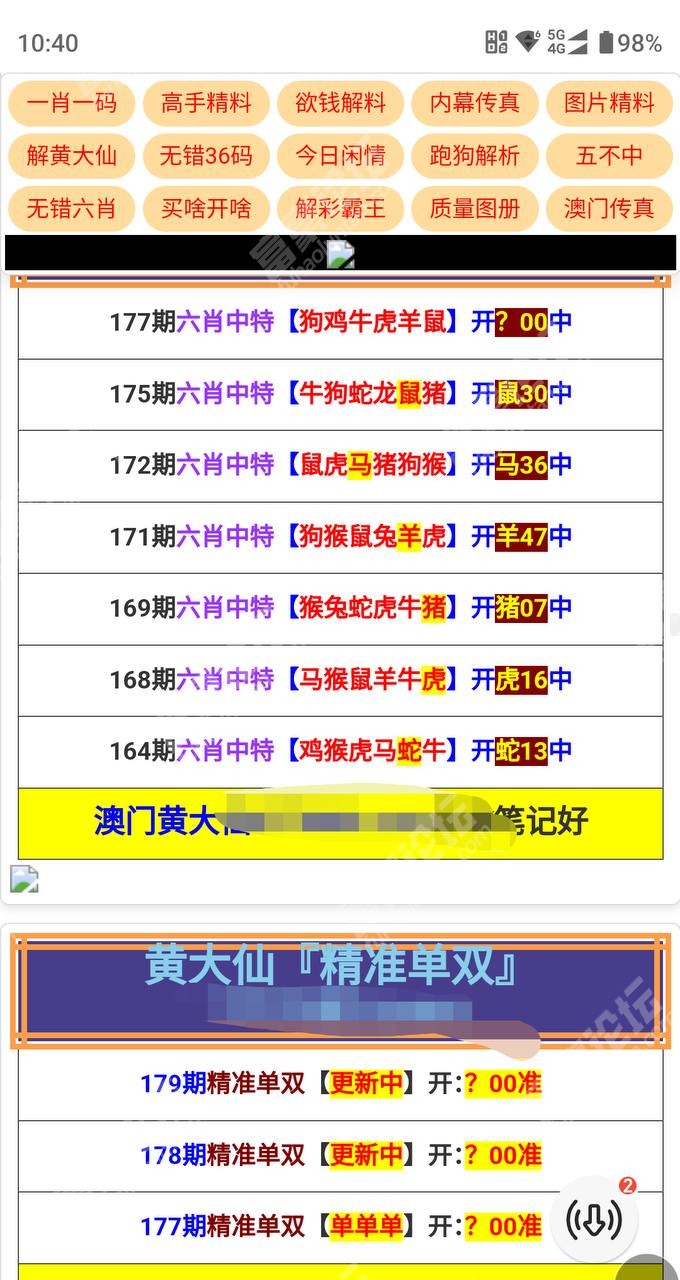This screenshot has height=1280, width=680.
Task: Open the 五不中 chip
Action: click(x=609, y=156)
